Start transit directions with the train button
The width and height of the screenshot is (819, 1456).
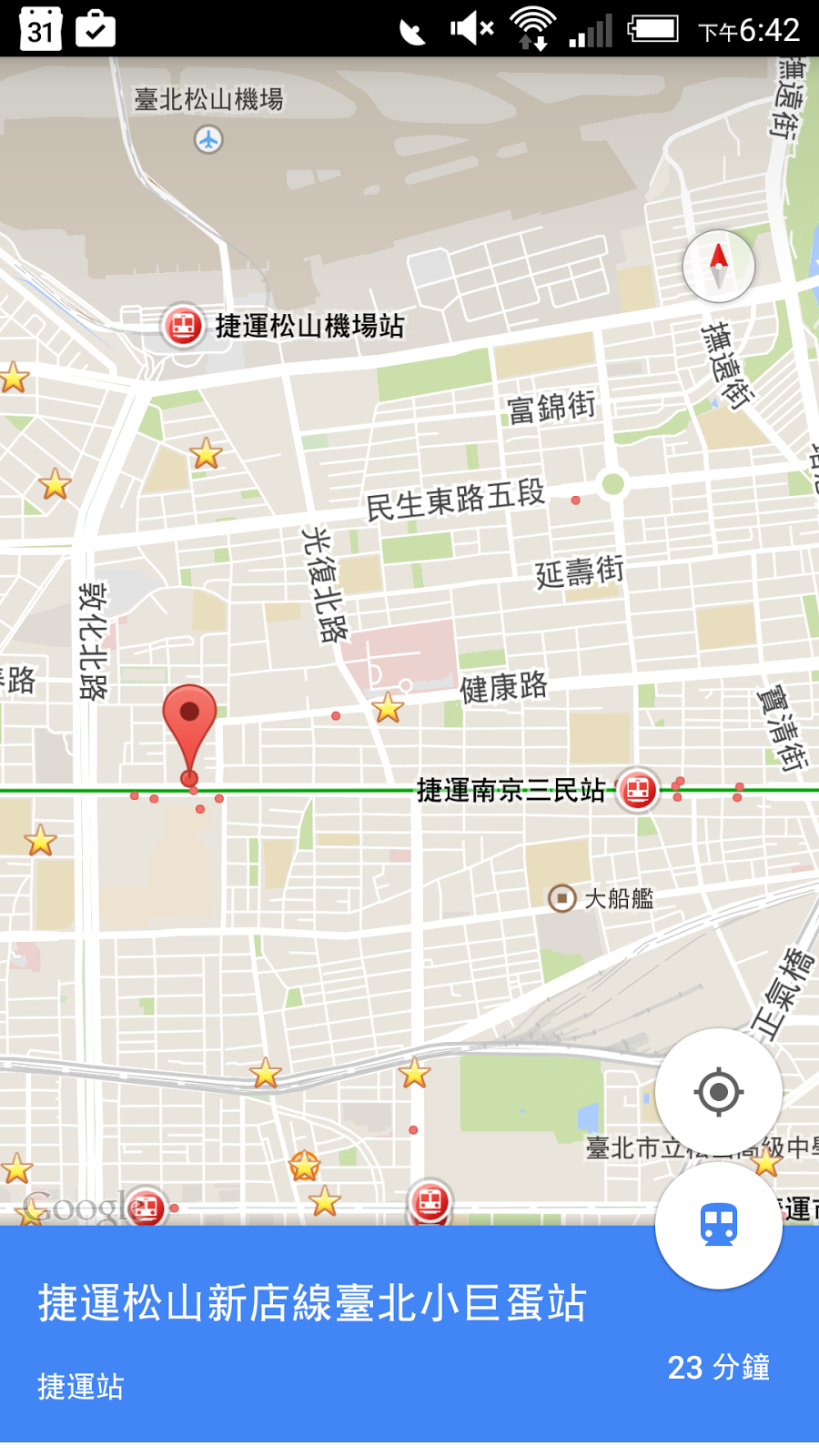pyautogui.click(x=718, y=1225)
